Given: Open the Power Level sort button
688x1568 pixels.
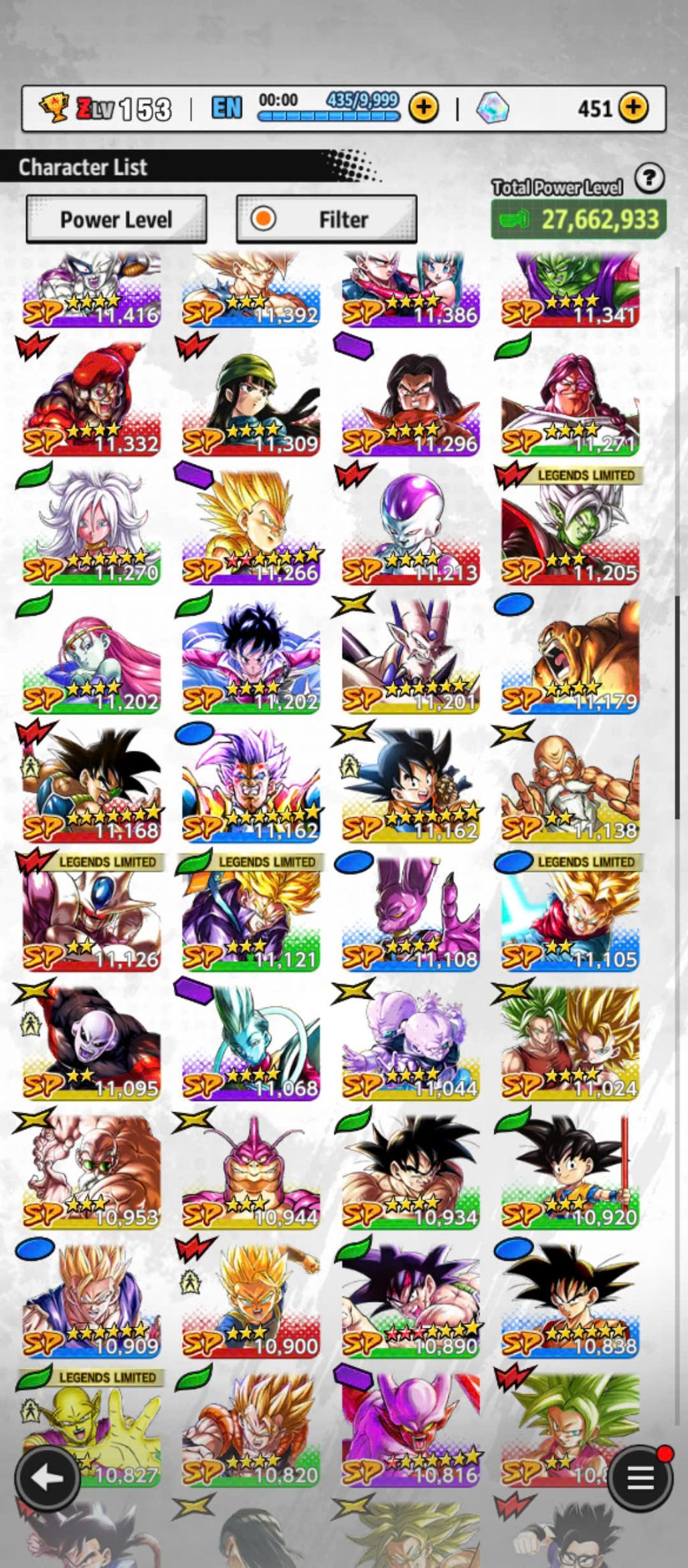Looking at the screenshot, I should point(116,220).
